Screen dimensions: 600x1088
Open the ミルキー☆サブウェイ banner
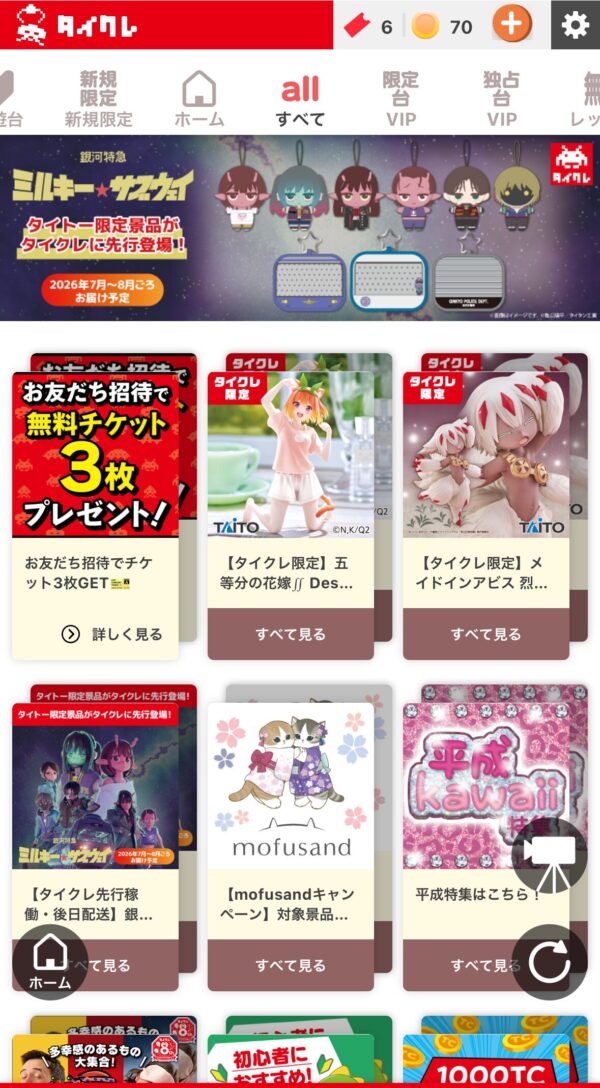click(x=300, y=228)
